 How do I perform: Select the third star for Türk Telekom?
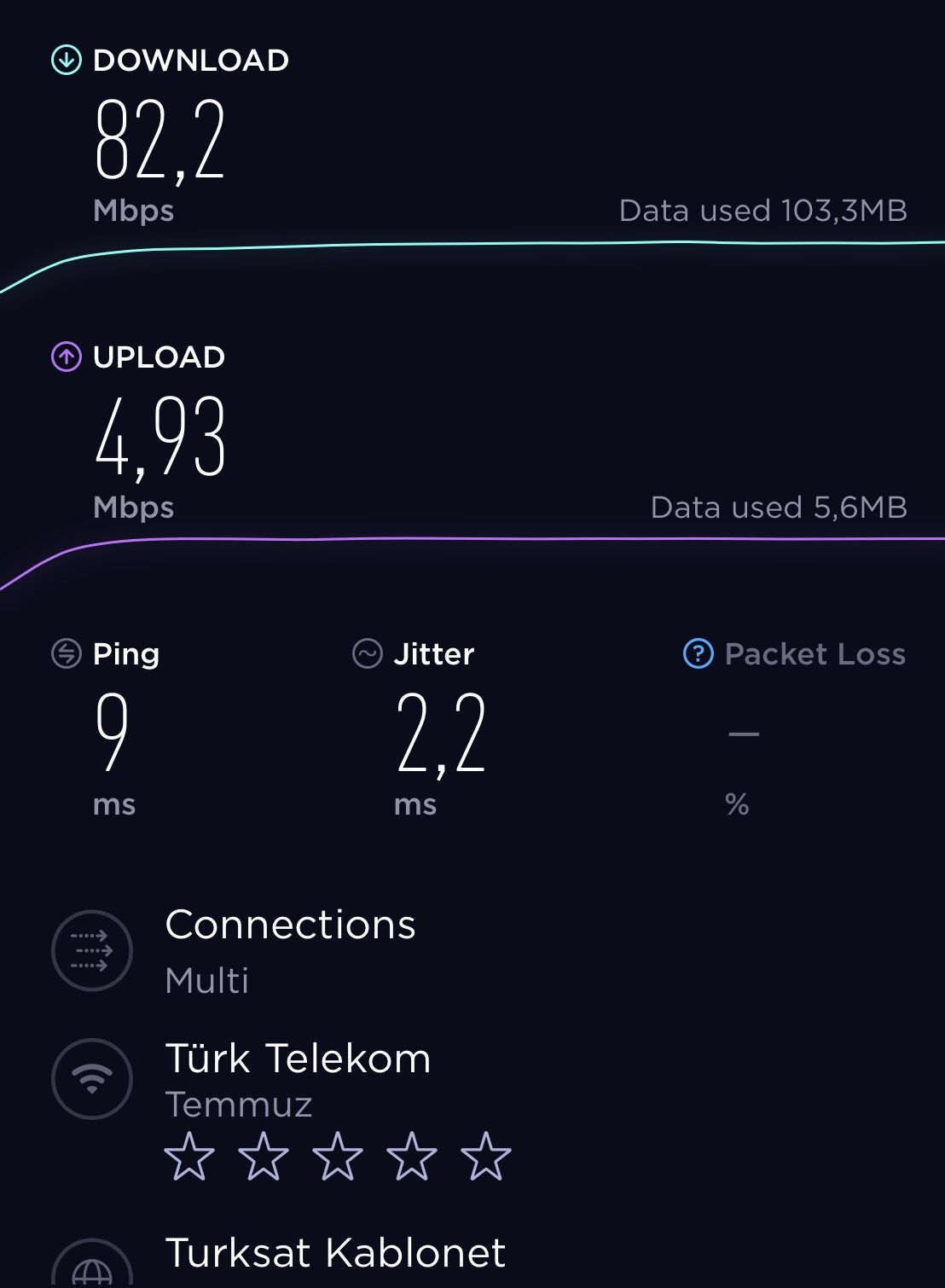[x=338, y=1157]
